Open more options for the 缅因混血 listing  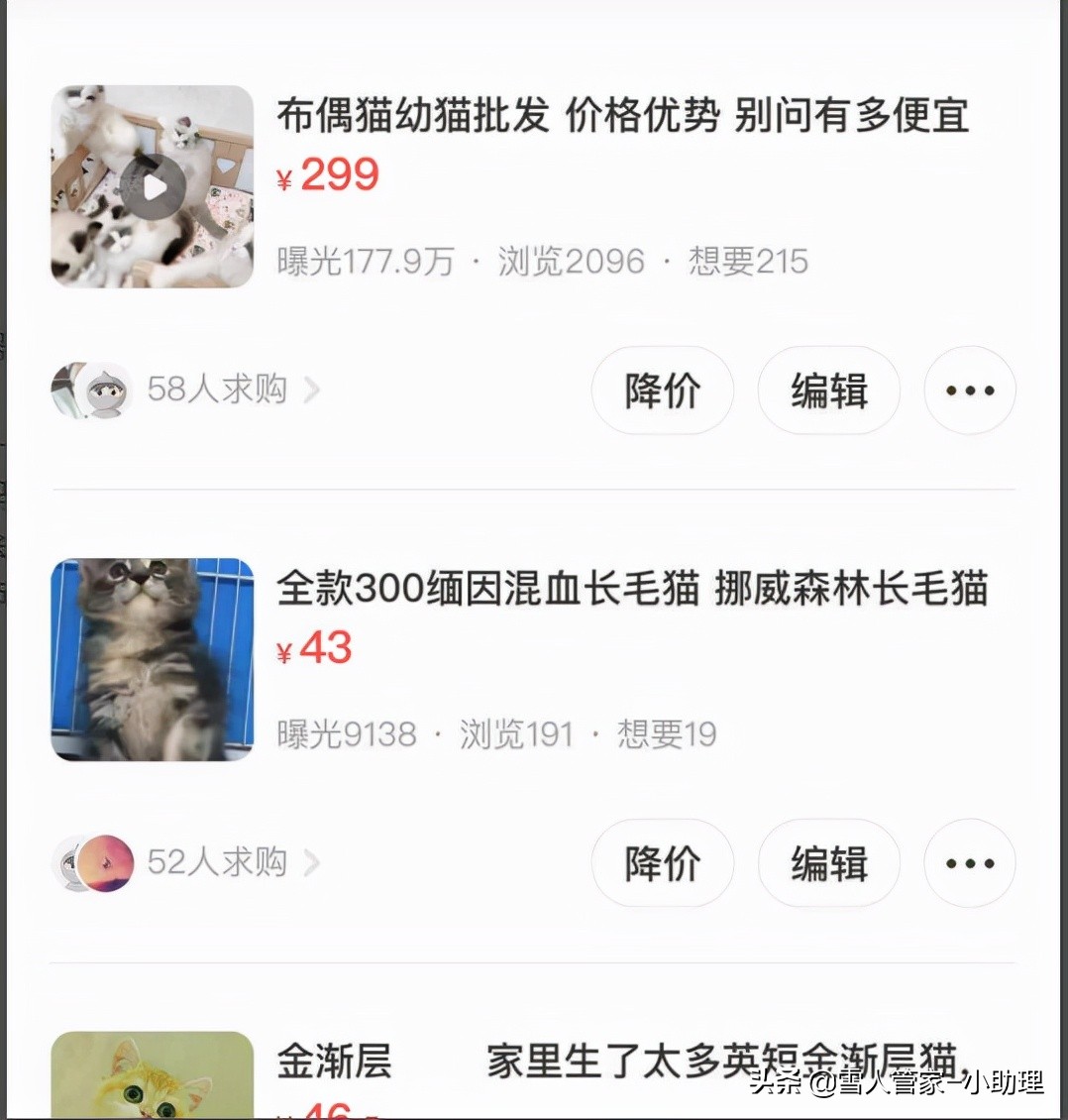tap(969, 863)
